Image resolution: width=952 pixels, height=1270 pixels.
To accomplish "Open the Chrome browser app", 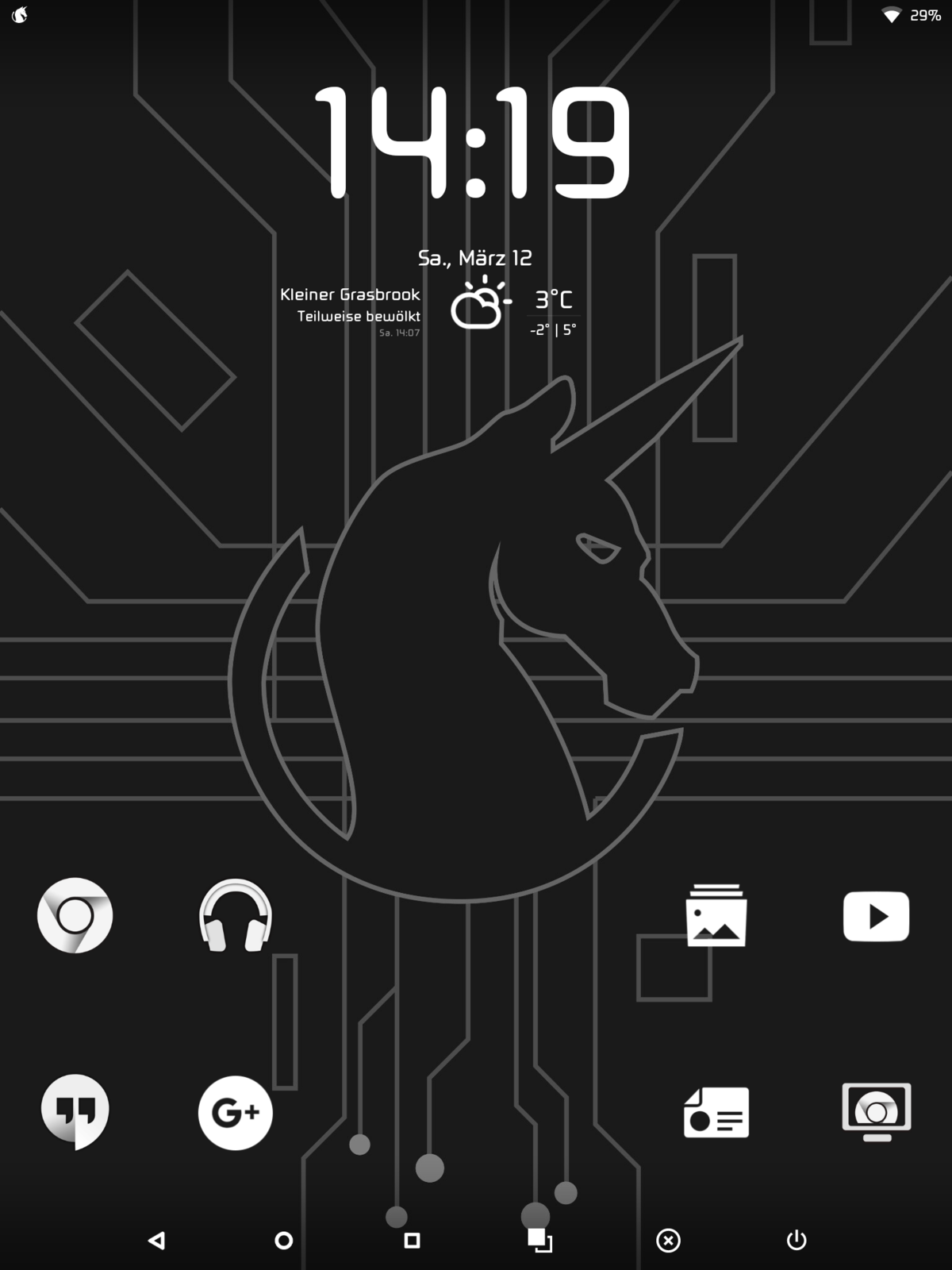I will 75,915.
